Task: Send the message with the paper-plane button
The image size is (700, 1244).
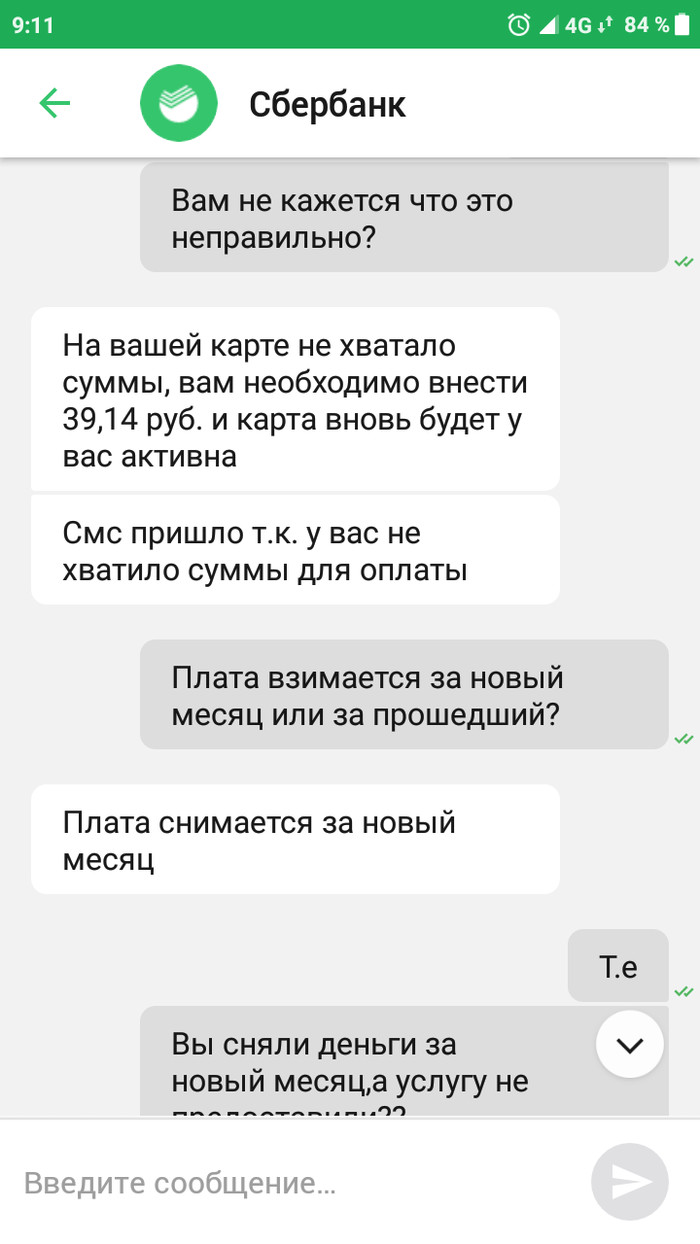Action: 629,1182
